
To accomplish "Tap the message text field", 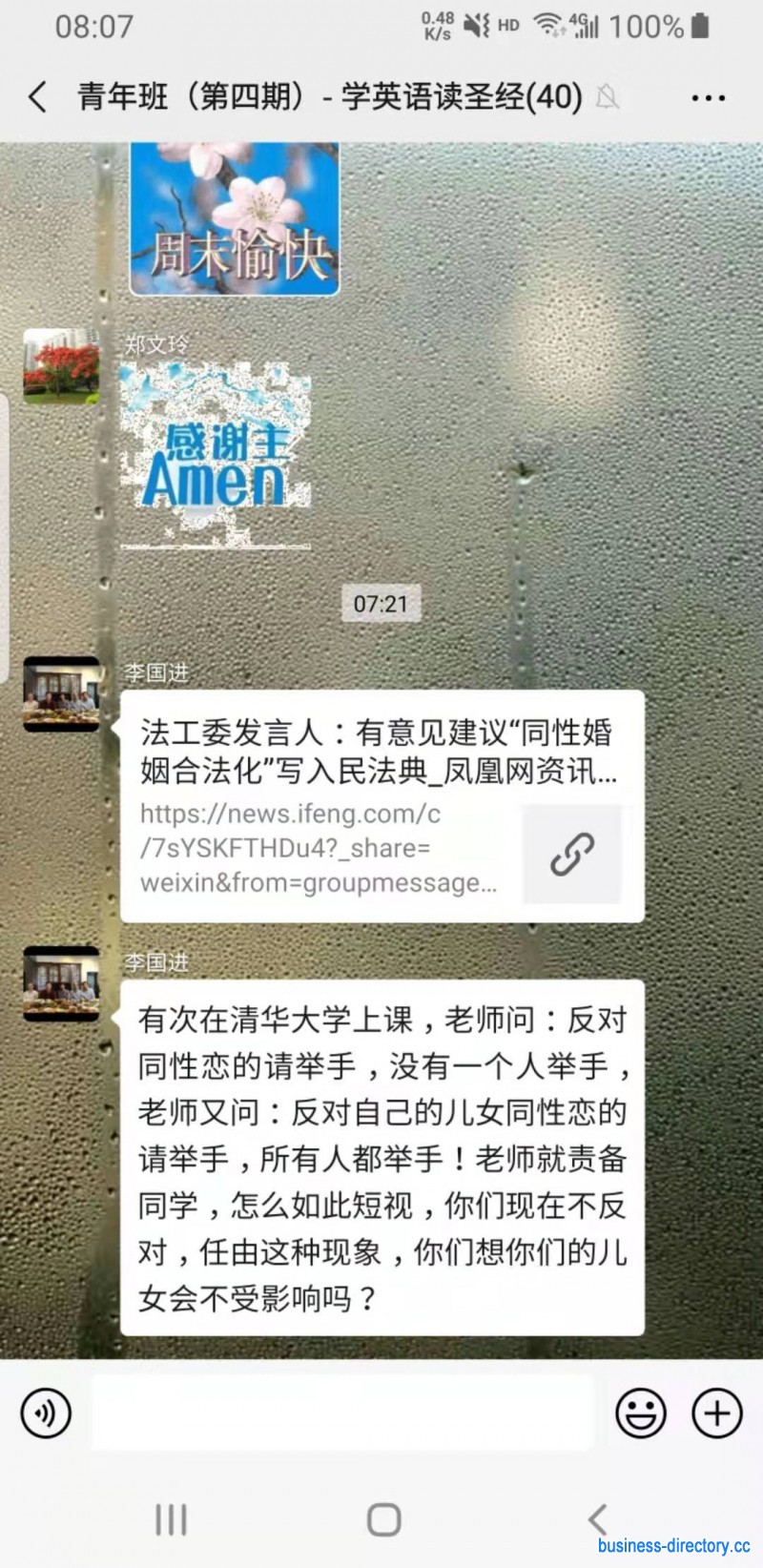I will tap(343, 1413).
